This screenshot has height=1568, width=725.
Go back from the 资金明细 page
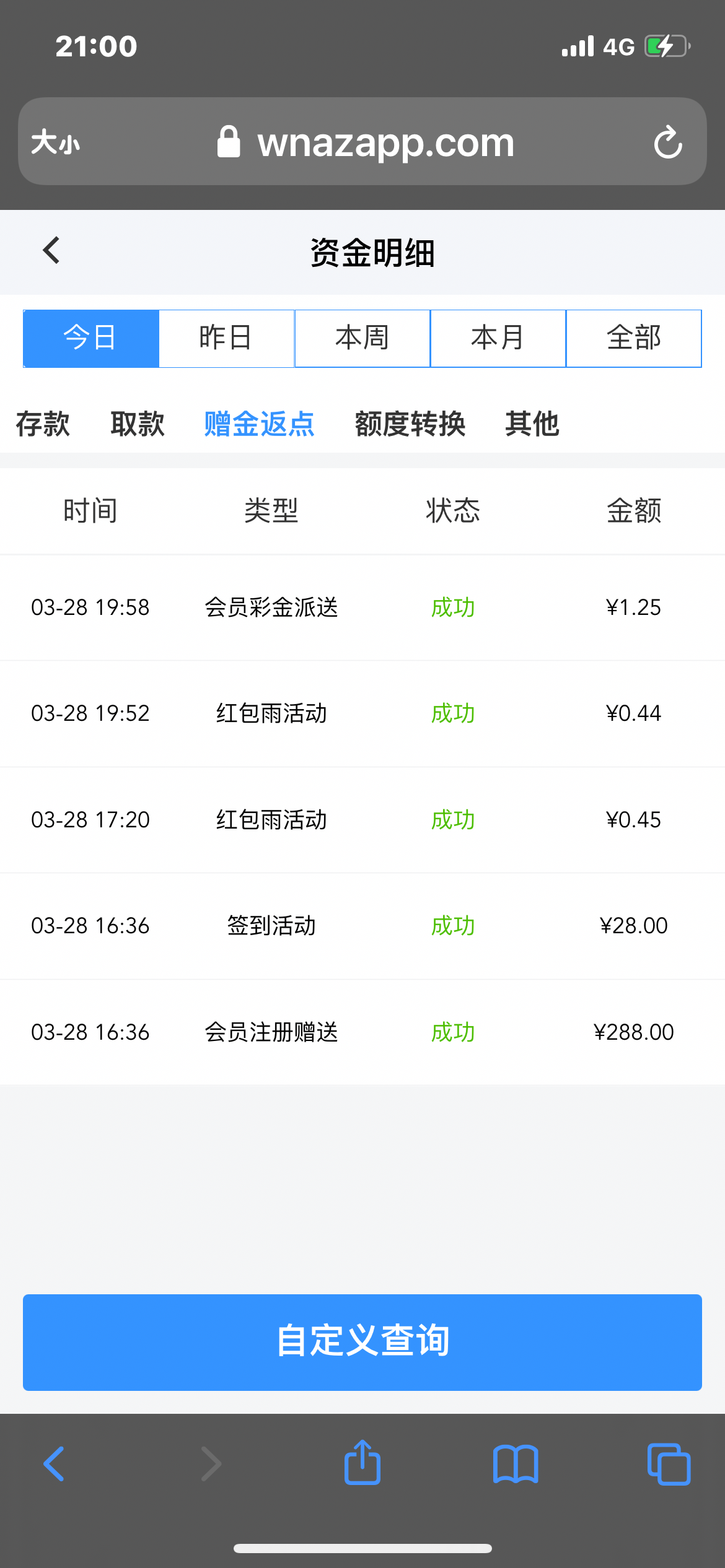coord(51,251)
